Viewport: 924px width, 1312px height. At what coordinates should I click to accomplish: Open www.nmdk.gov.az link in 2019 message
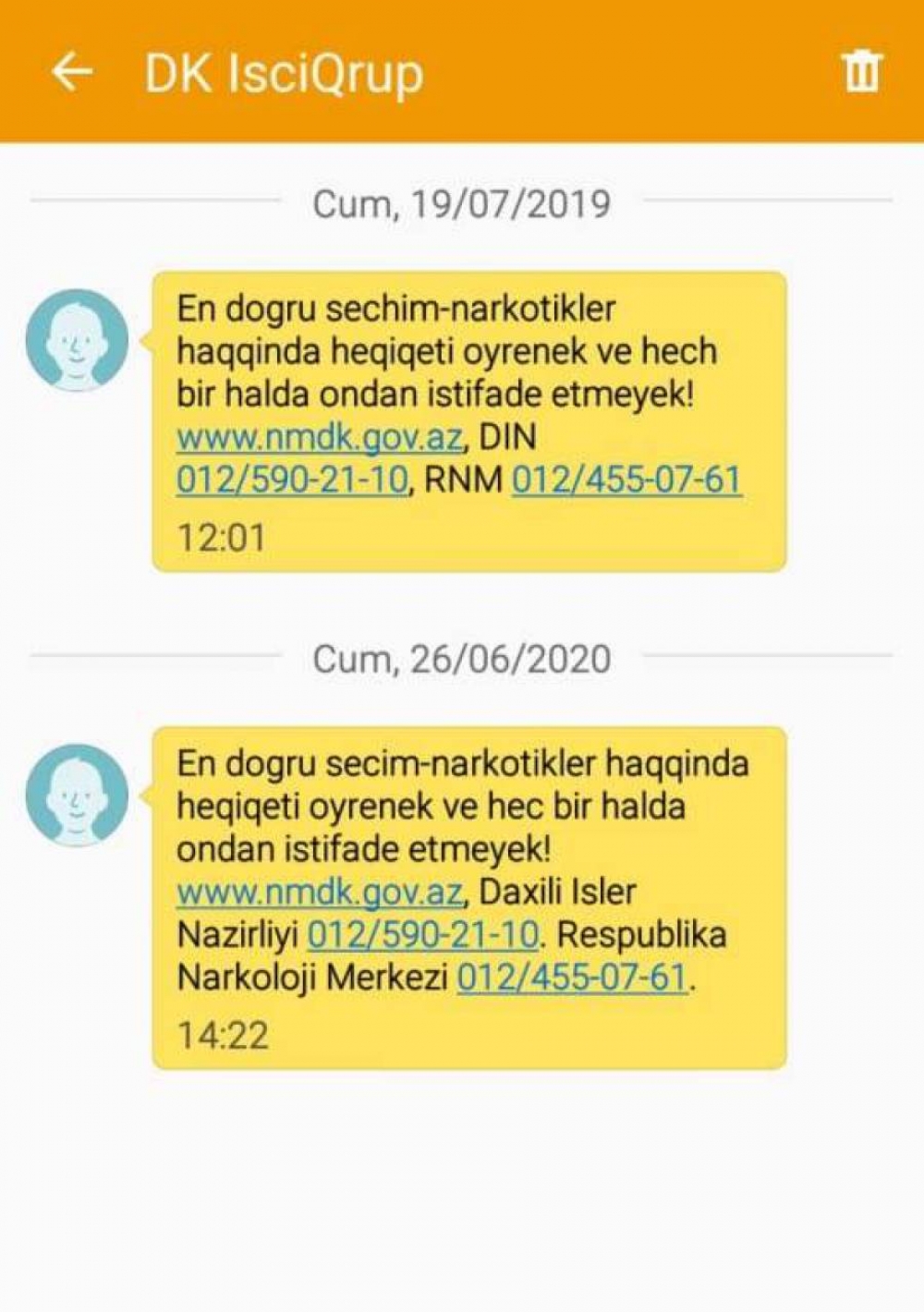click(x=319, y=437)
